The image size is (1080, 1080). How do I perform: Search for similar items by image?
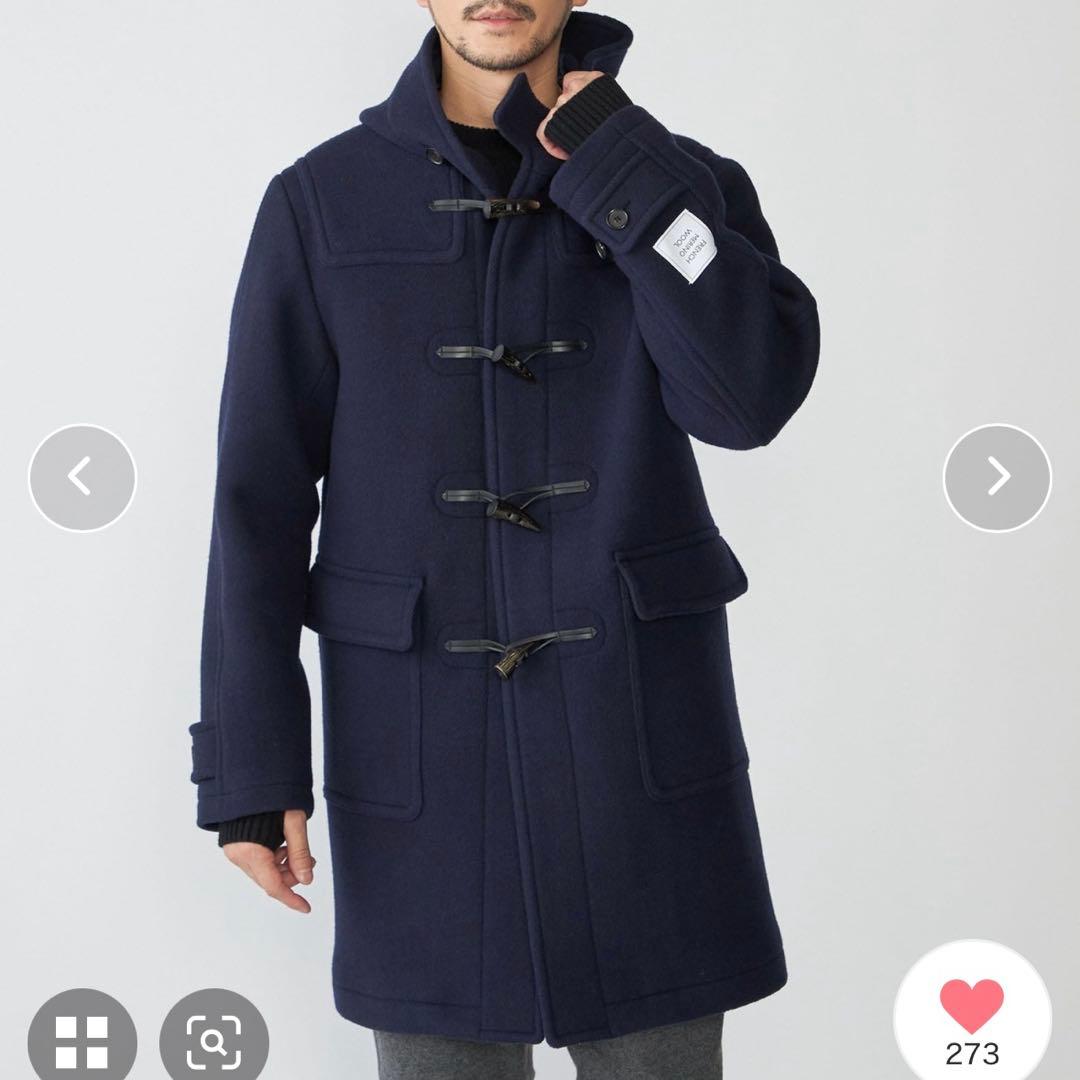coord(214,1040)
